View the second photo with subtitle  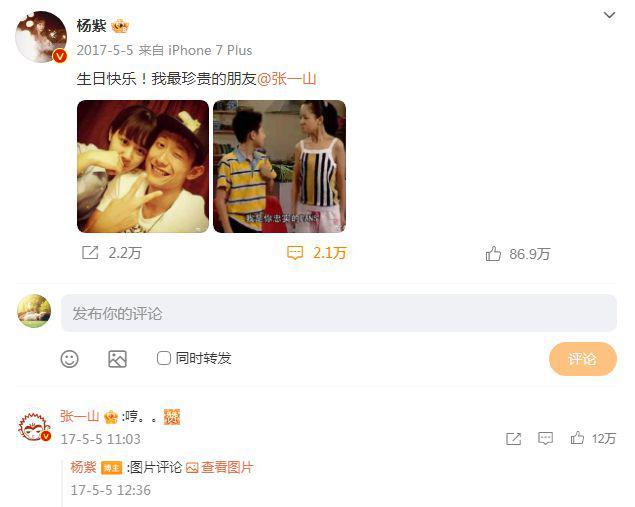[x=279, y=166]
